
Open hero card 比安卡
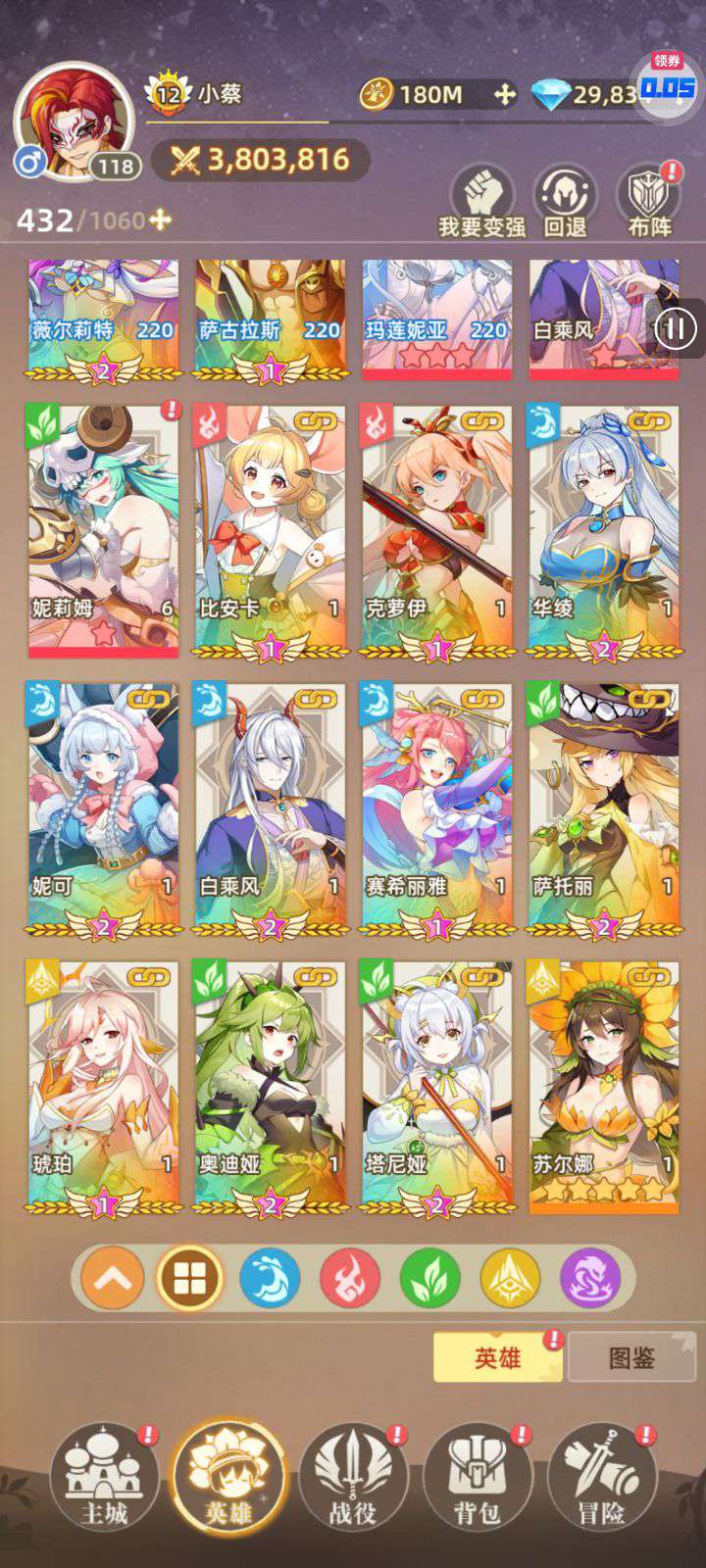[x=270, y=530]
